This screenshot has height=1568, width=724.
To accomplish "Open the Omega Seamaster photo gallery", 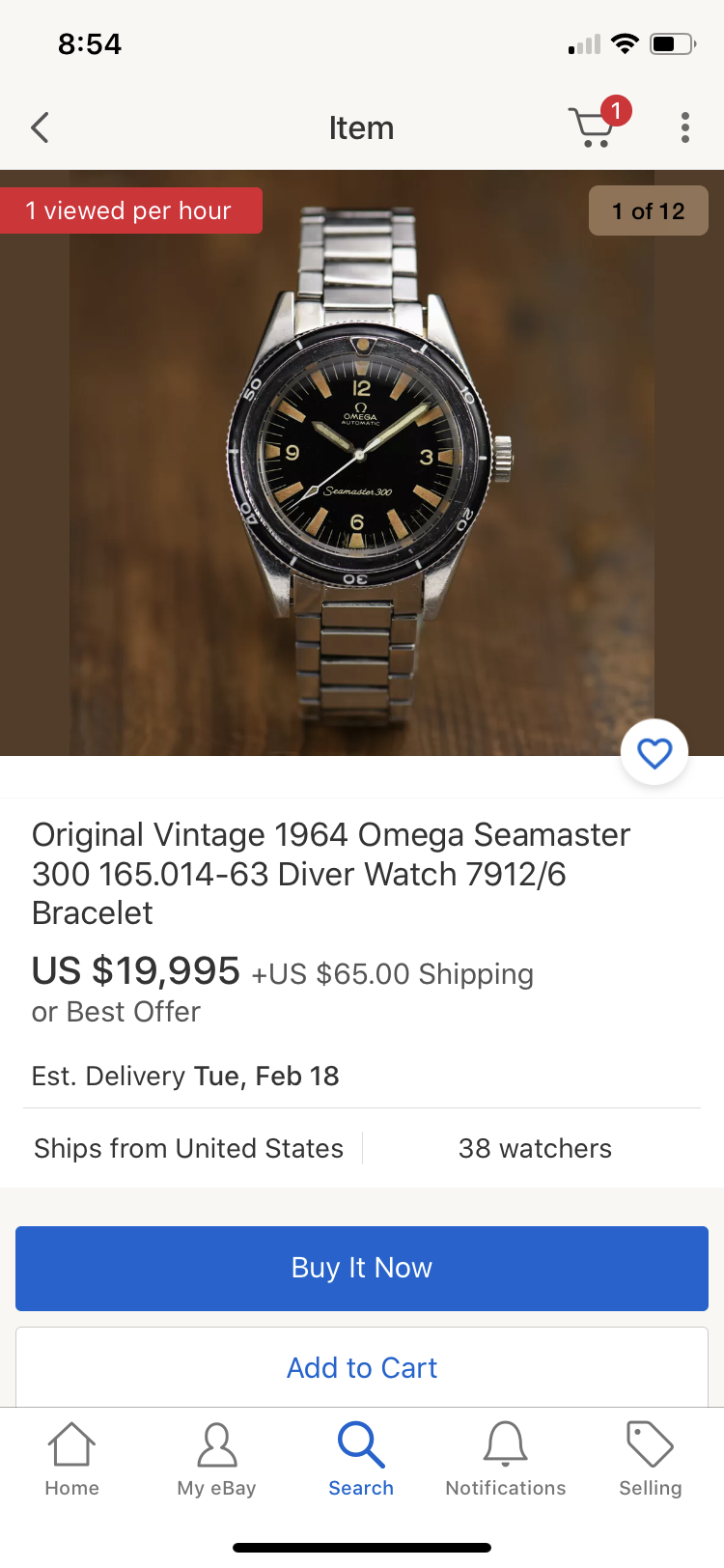I will pyautogui.click(x=361, y=463).
